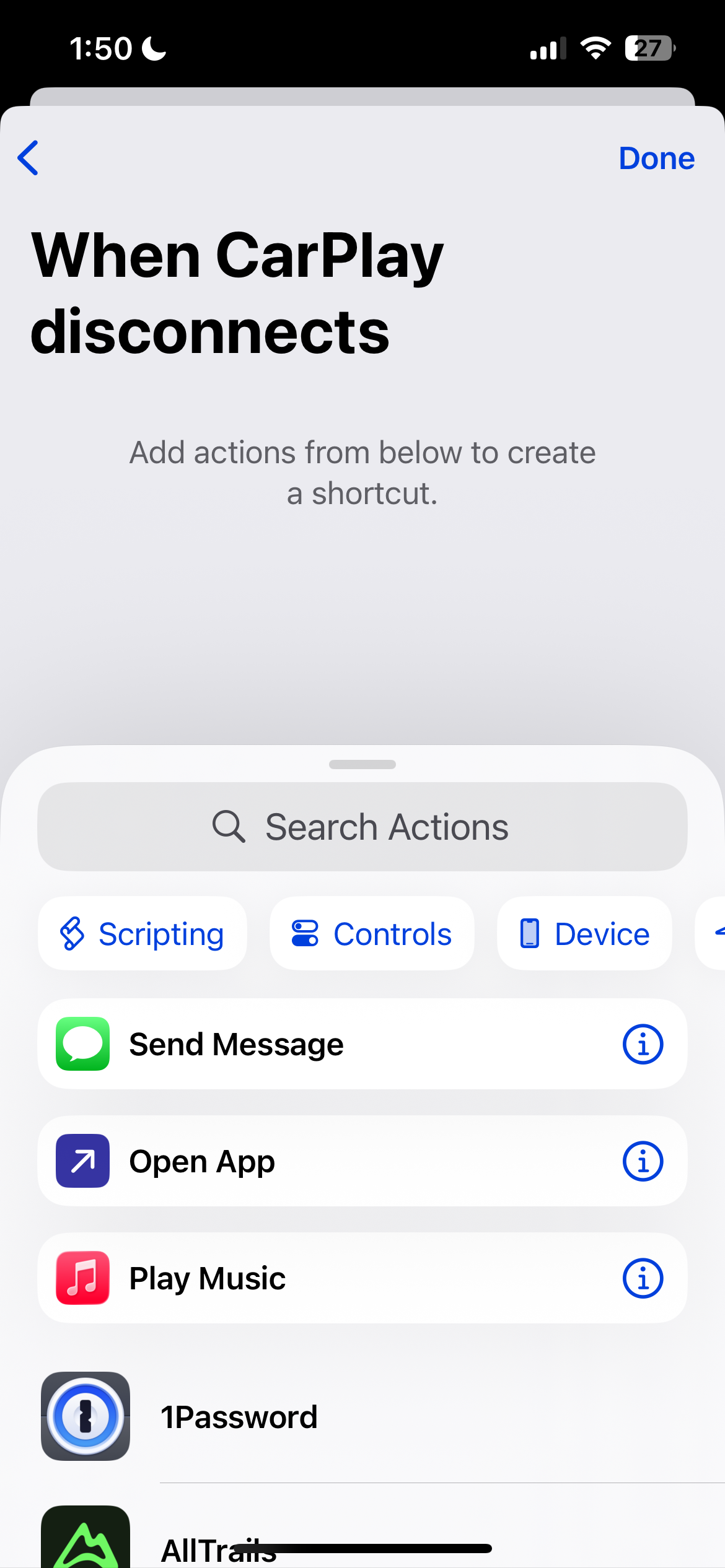
Task: Select the Scripting category chip
Action: coord(143,934)
